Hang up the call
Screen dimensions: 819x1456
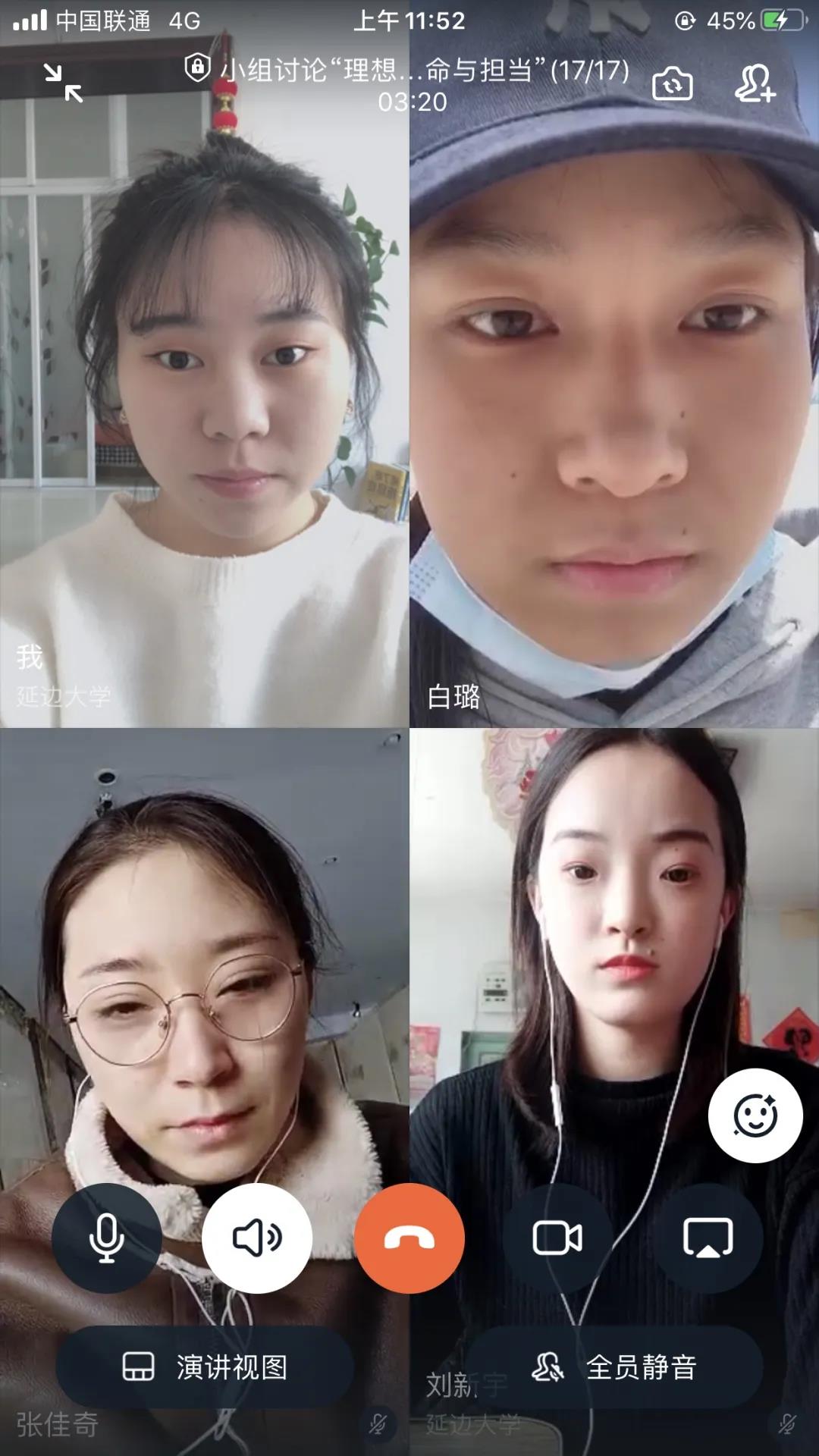[x=409, y=1238]
